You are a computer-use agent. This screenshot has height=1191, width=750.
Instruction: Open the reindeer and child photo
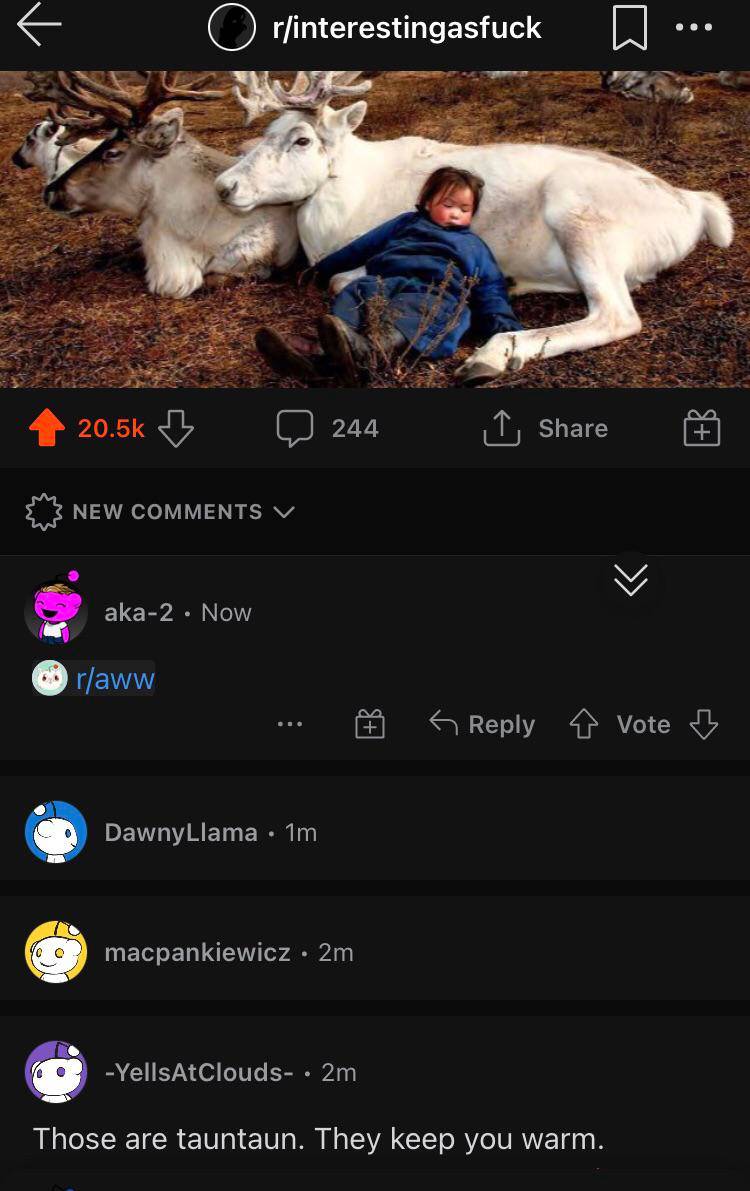click(x=375, y=228)
